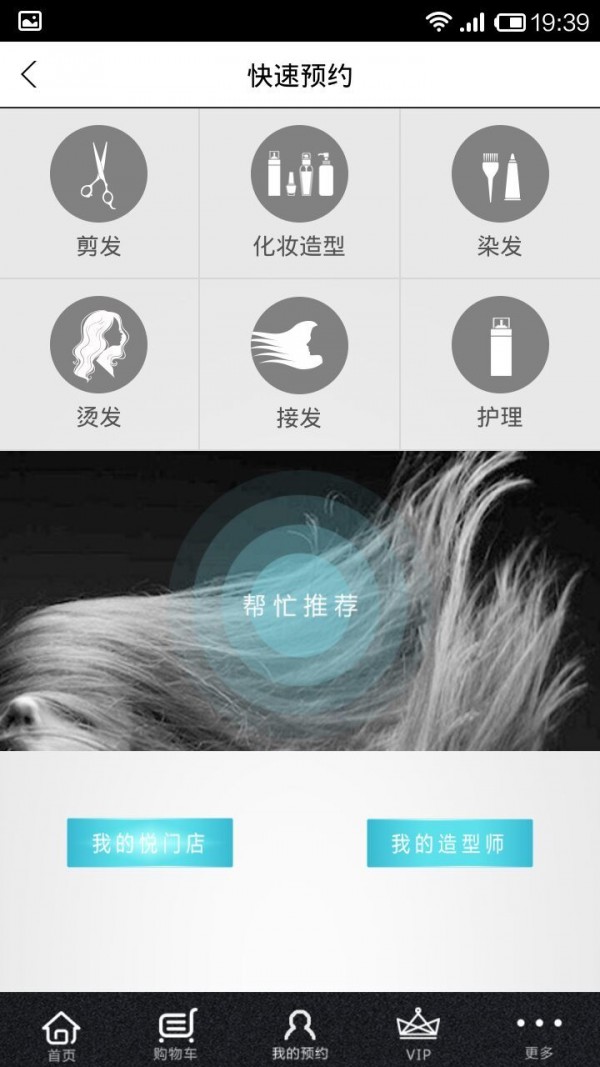Switch to the VIP tab

pyautogui.click(x=418, y=1033)
